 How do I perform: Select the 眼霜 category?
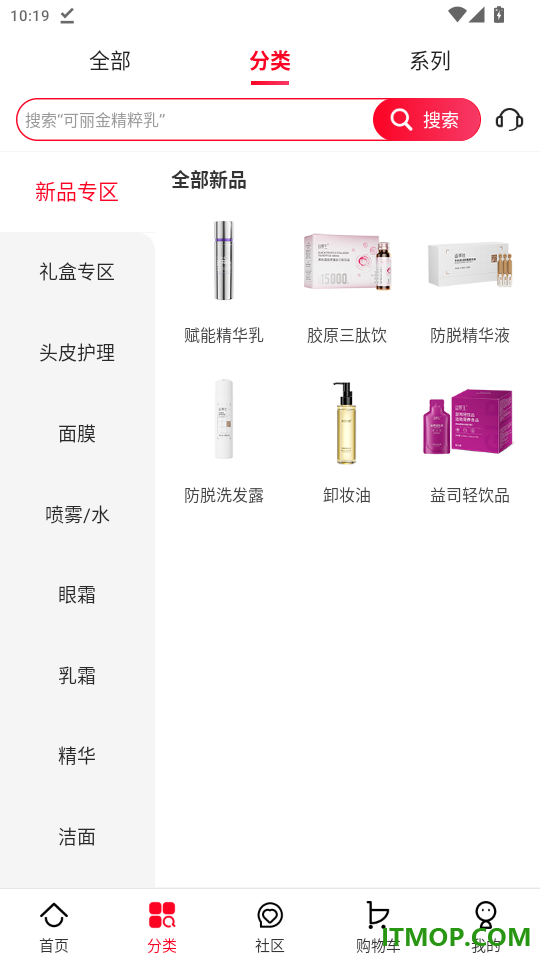coord(77,594)
